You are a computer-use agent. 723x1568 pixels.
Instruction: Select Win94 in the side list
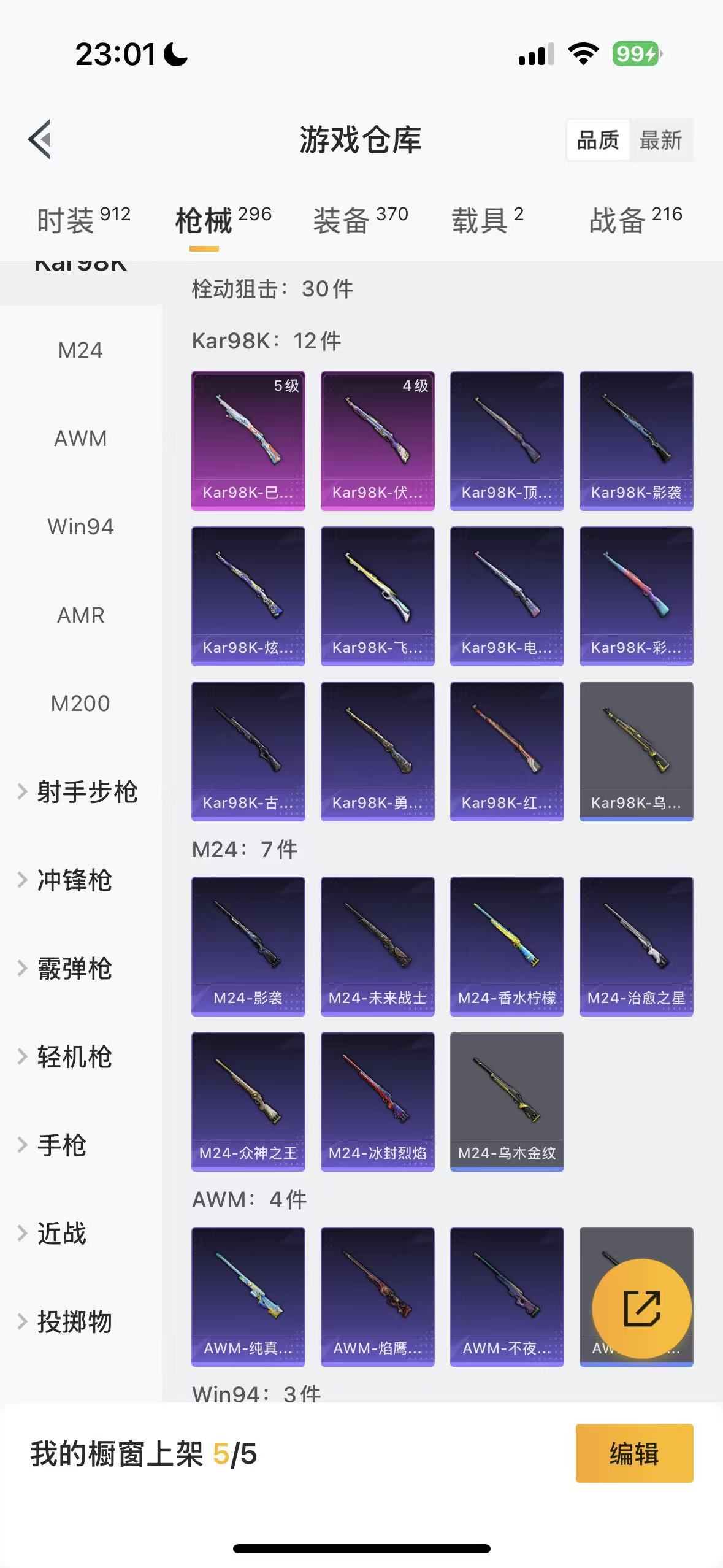click(80, 527)
